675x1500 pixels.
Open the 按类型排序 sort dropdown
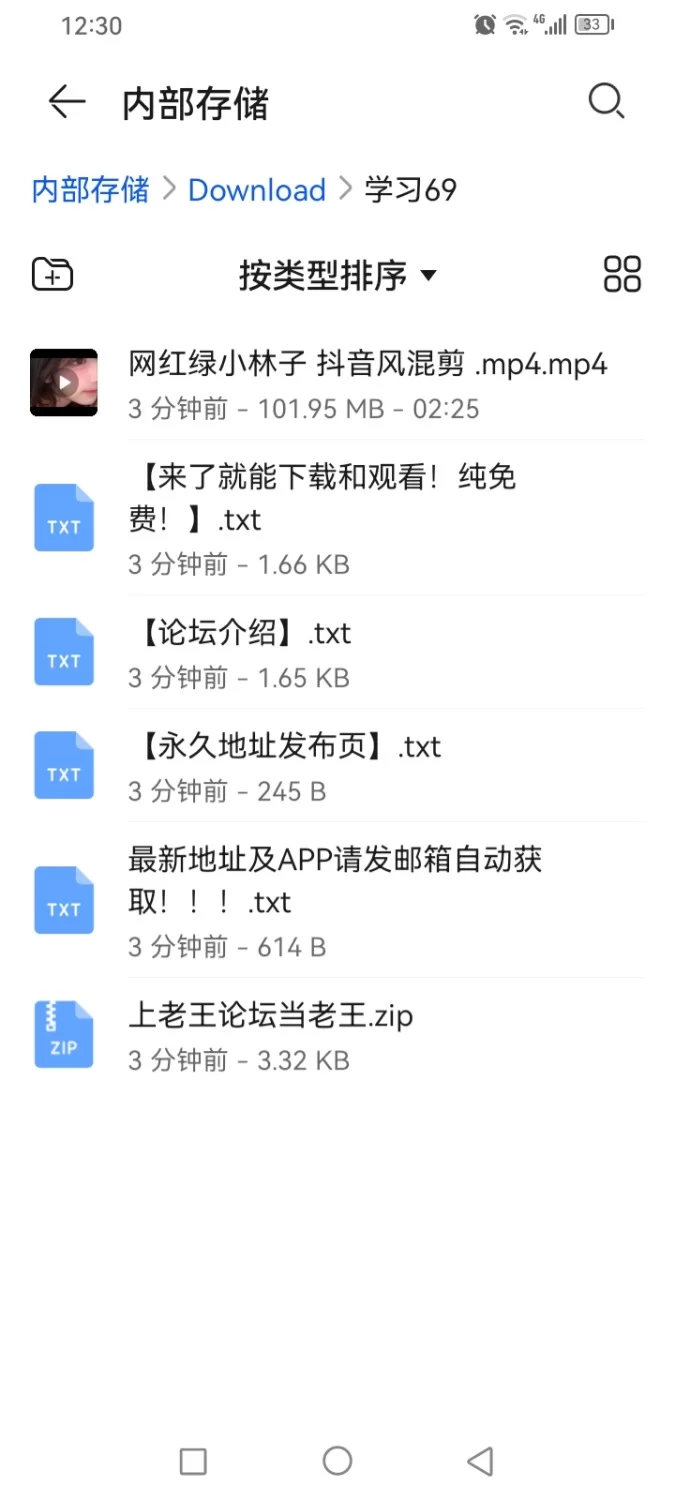point(337,275)
